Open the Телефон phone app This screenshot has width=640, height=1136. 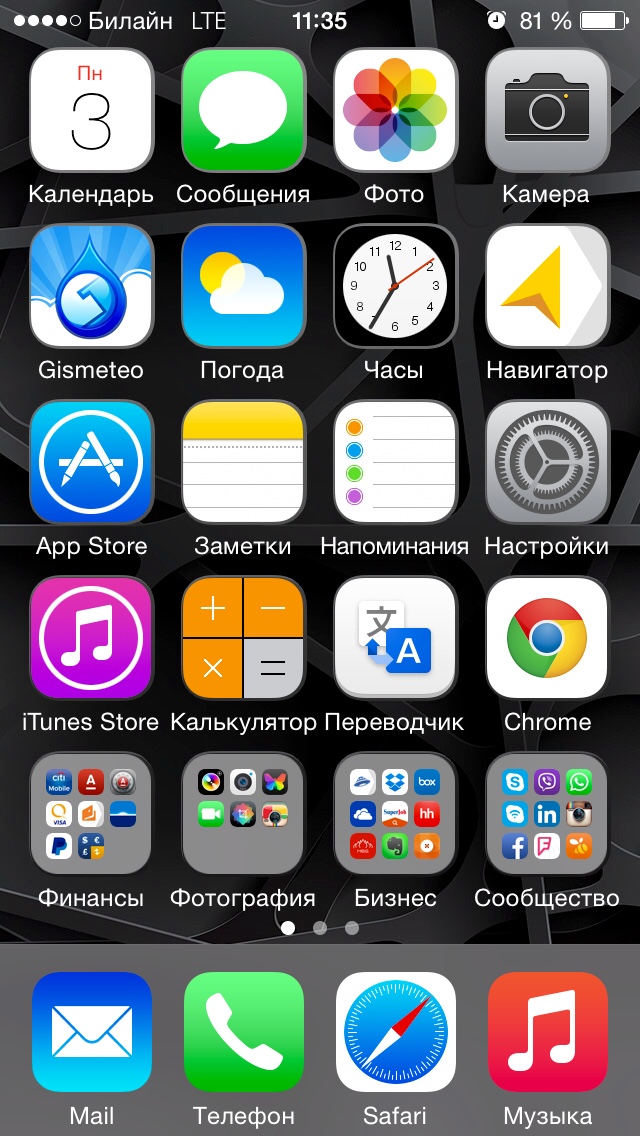coord(243,1033)
